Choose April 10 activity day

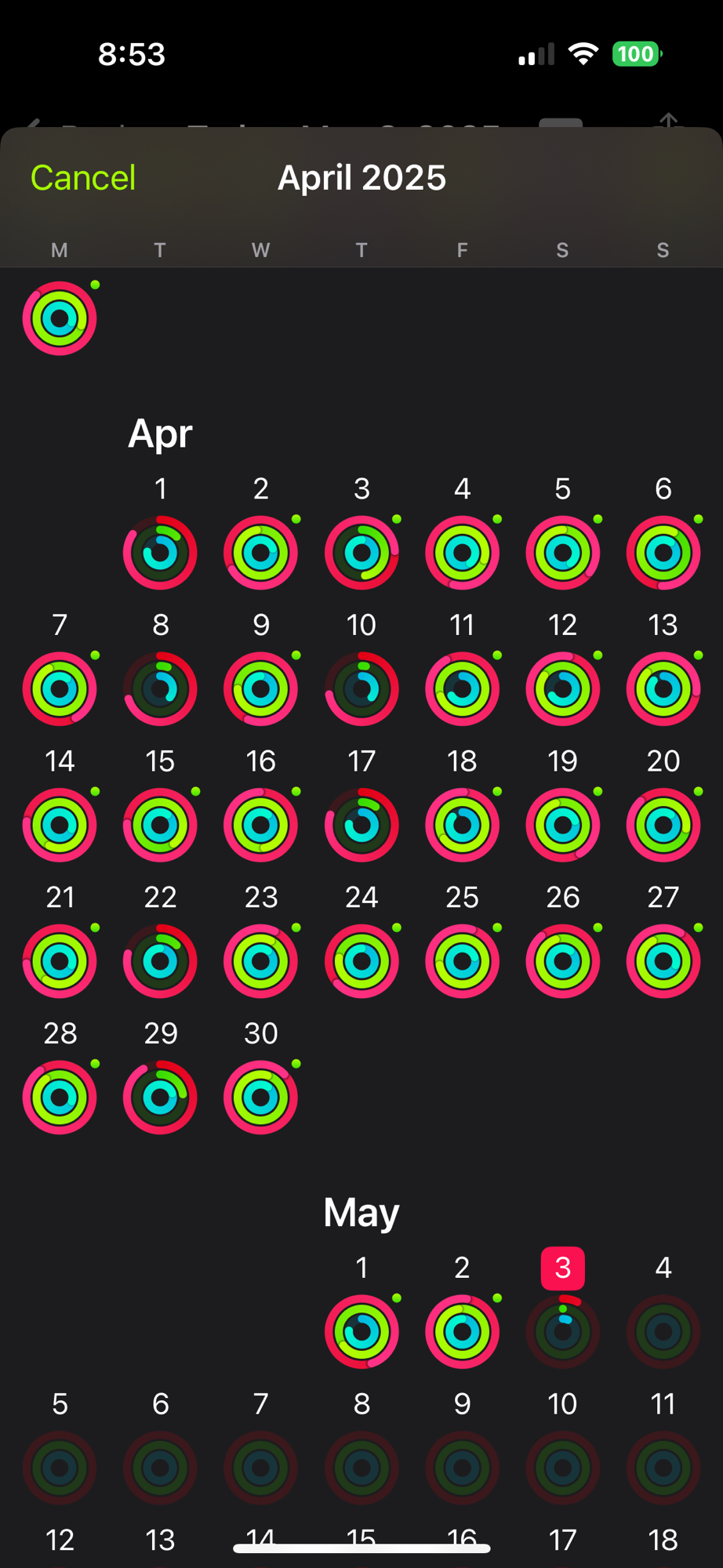click(361, 688)
